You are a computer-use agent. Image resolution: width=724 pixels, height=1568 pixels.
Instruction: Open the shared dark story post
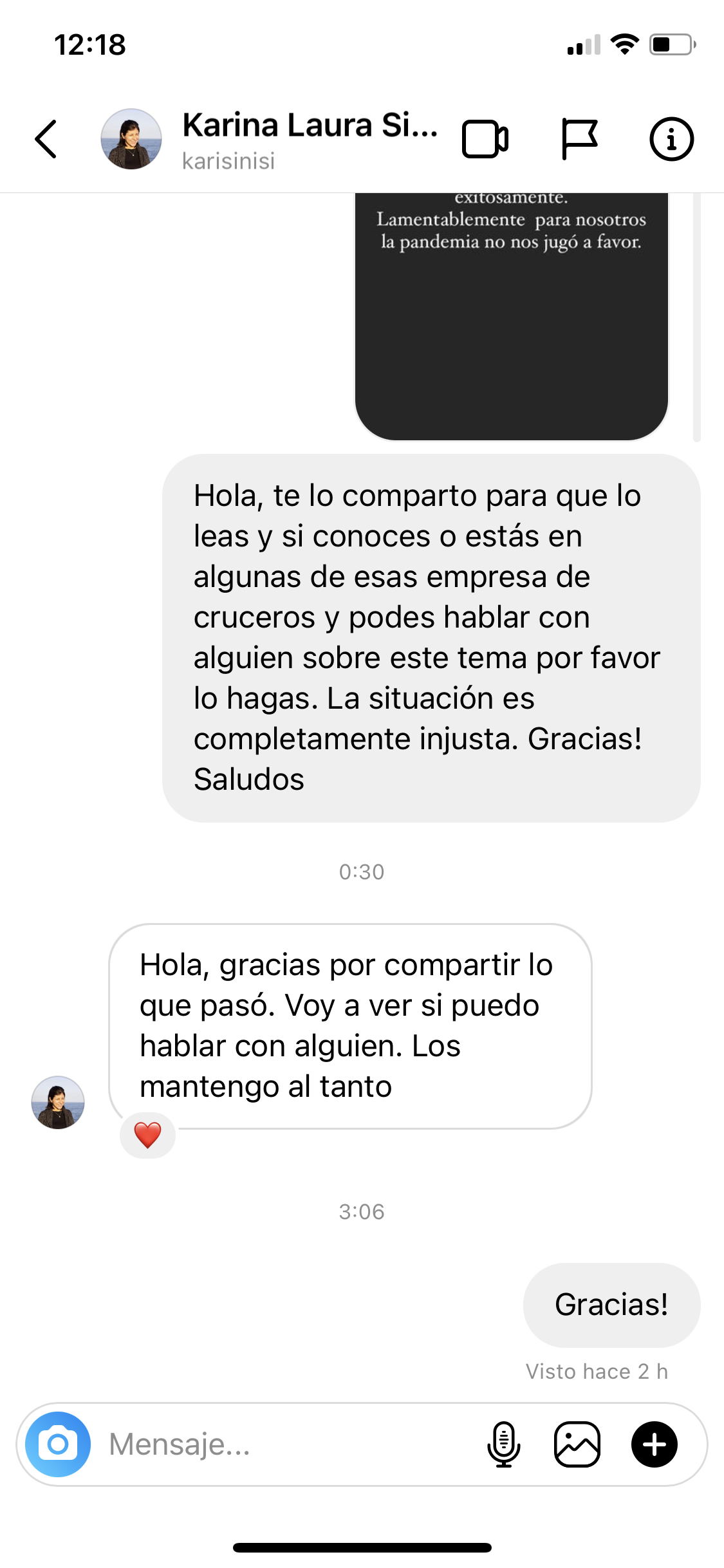(x=511, y=315)
